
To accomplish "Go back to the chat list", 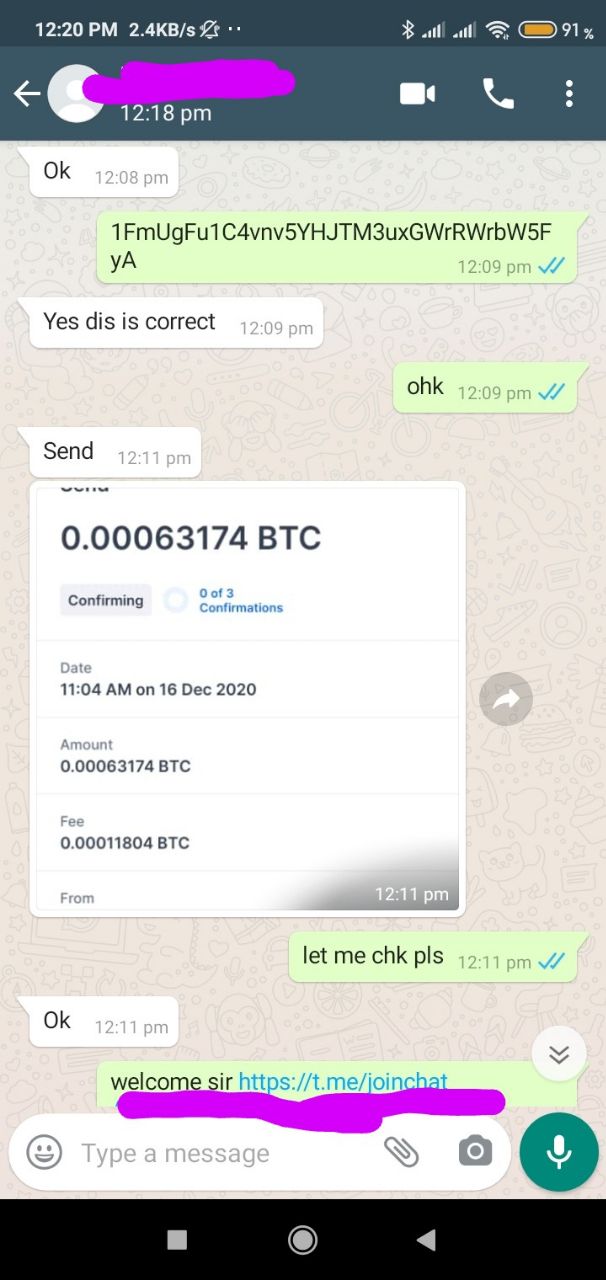I will 26,94.
